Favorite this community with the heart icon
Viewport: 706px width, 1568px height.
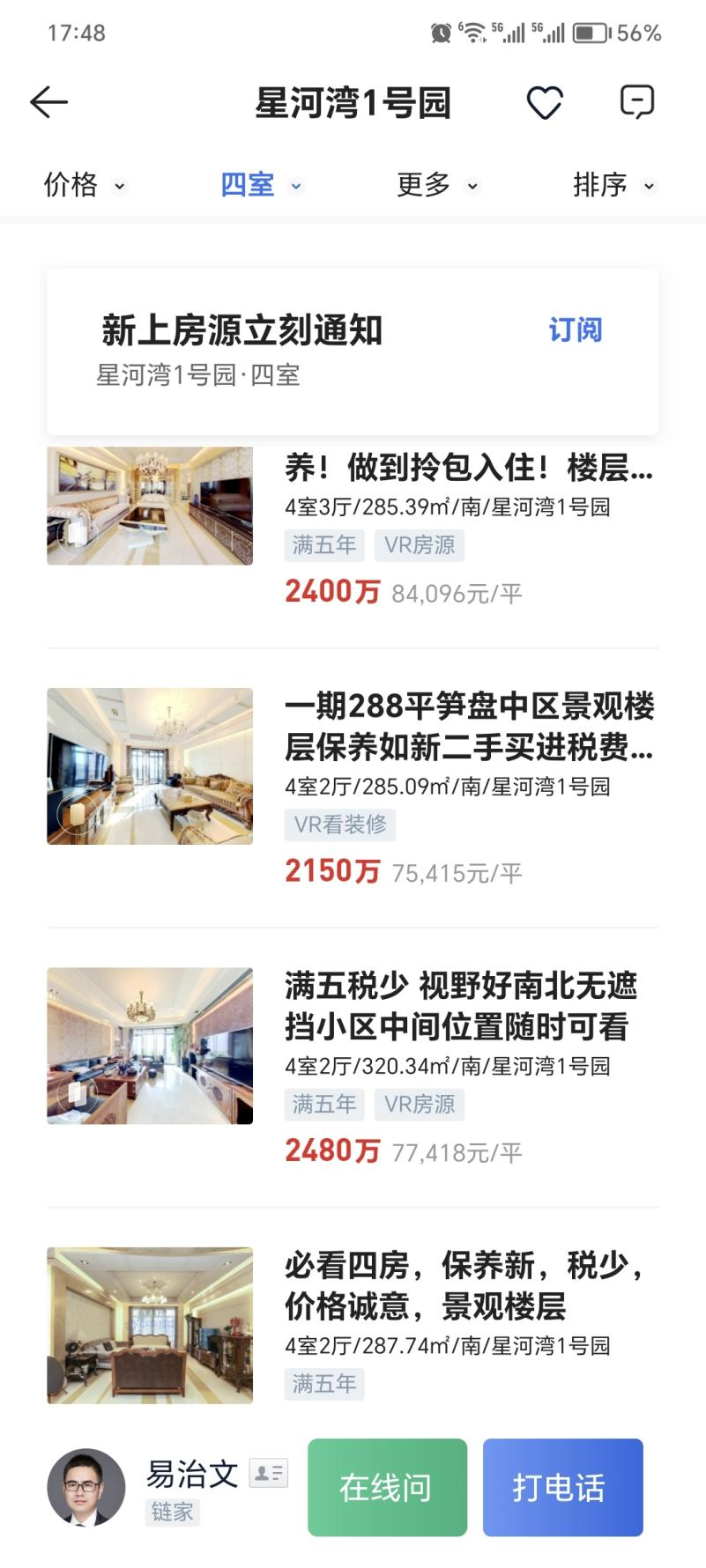pyautogui.click(x=545, y=101)
